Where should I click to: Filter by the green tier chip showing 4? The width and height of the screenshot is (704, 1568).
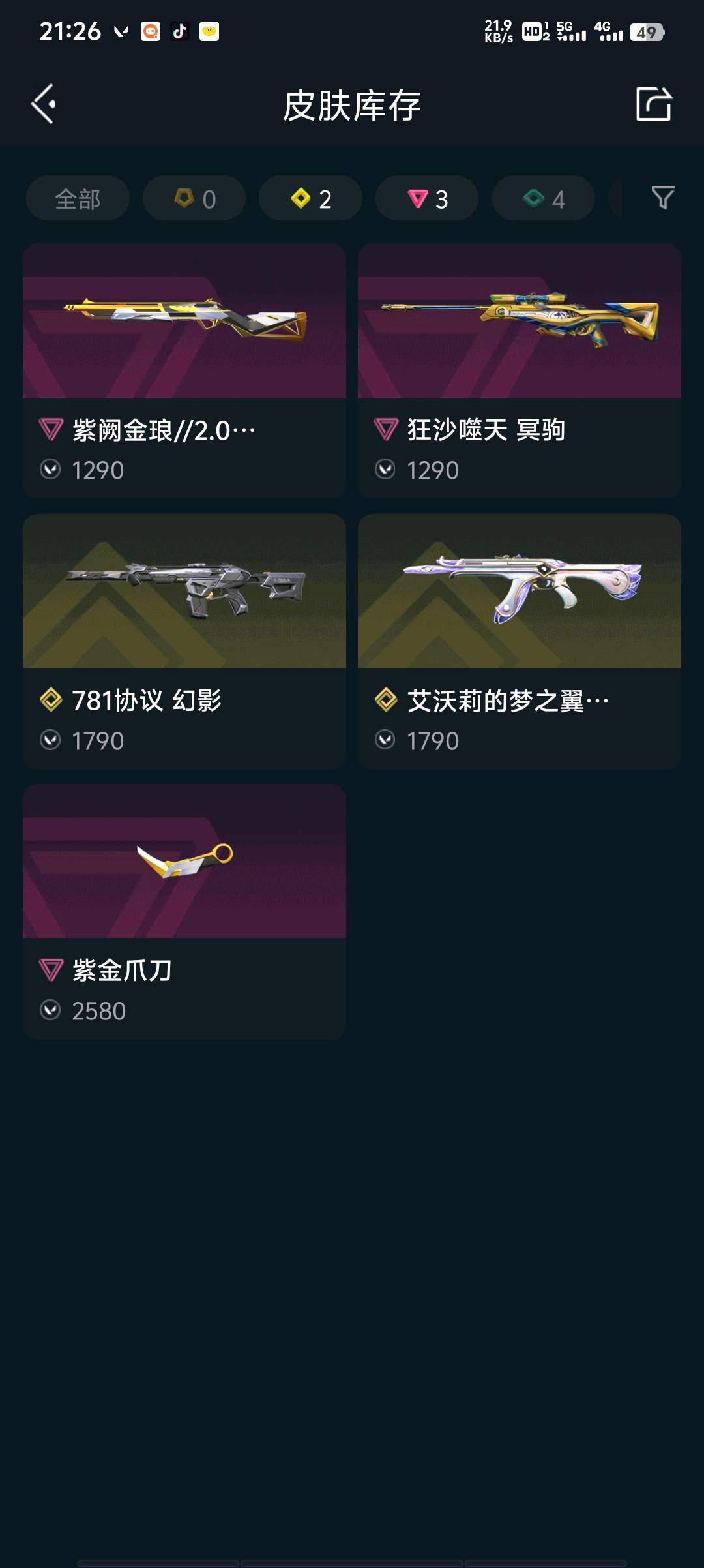tap(543, 198)
